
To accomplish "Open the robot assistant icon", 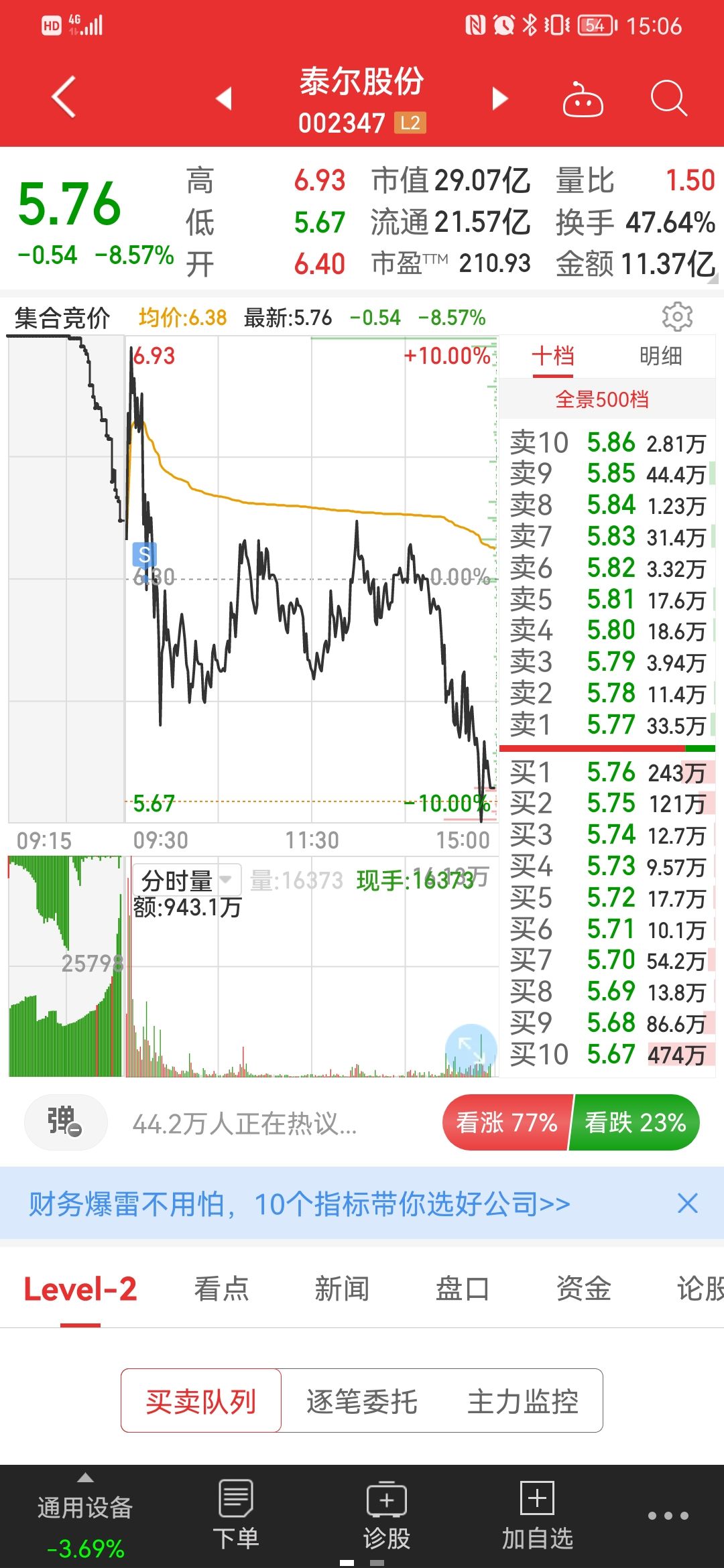I will pos(583,99).
